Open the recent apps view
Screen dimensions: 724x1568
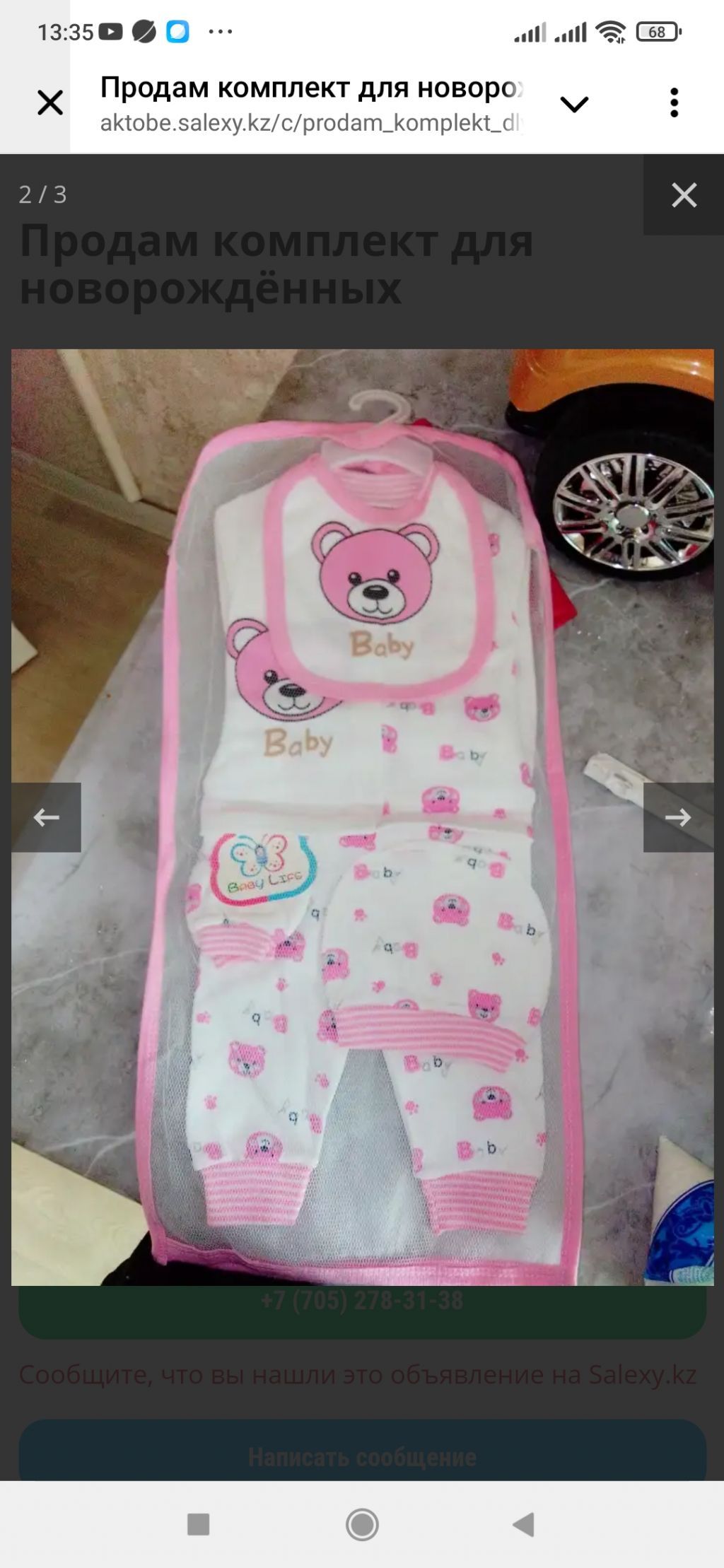(199, 1525)
